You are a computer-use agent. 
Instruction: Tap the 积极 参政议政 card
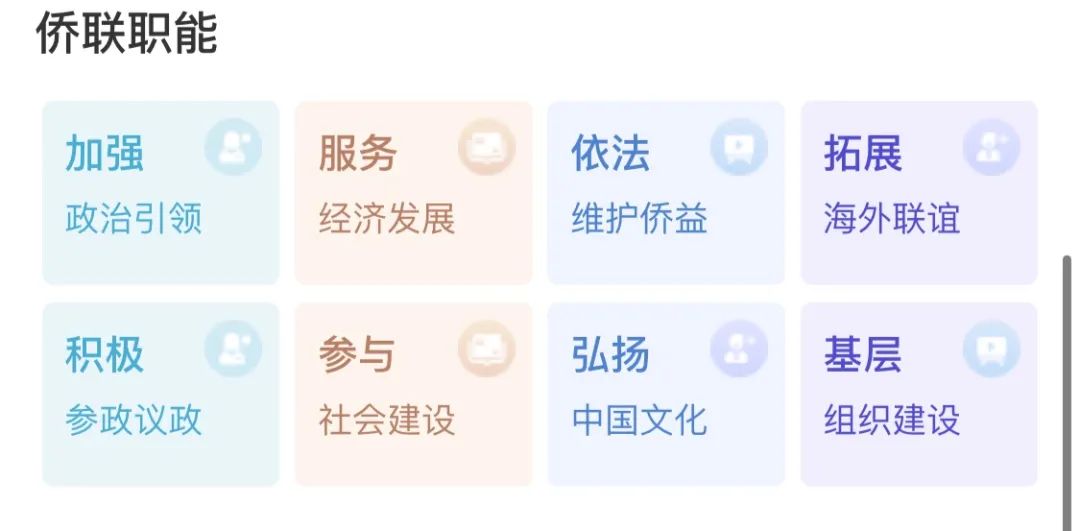[160, 395]
